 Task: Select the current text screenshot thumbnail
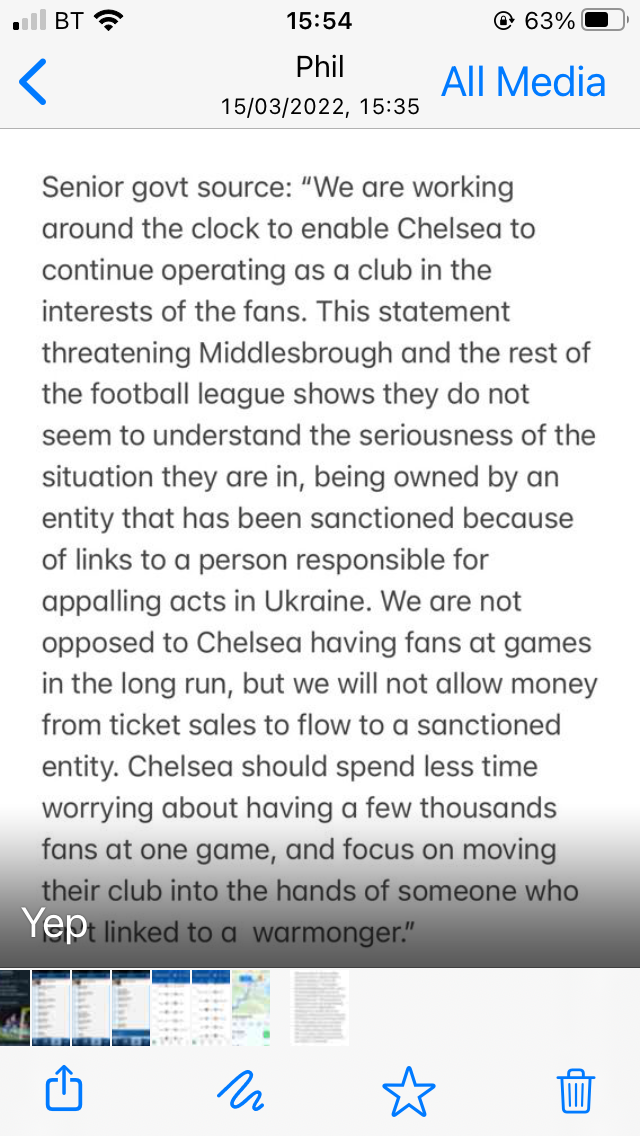[320, 1007]
